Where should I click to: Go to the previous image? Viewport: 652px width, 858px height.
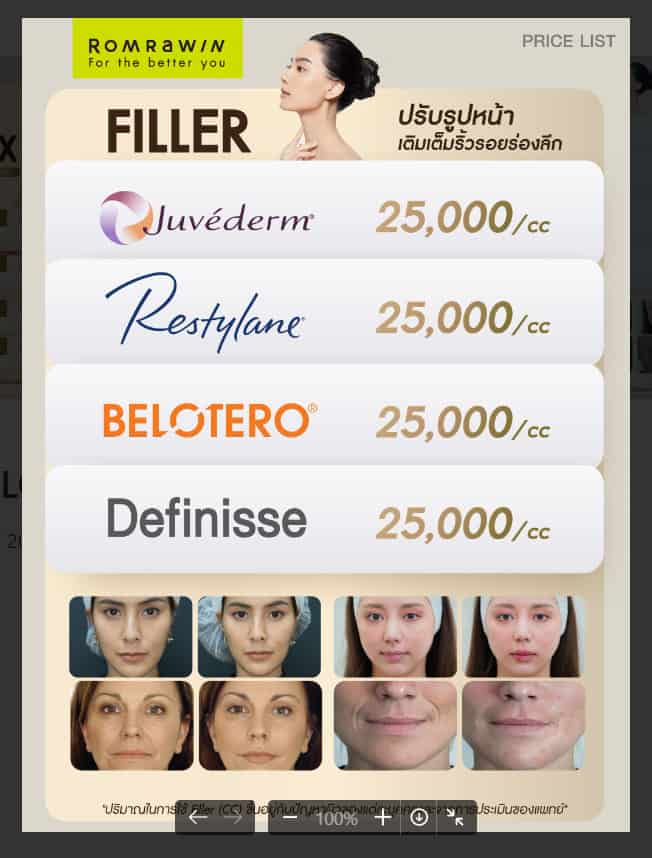198,817
